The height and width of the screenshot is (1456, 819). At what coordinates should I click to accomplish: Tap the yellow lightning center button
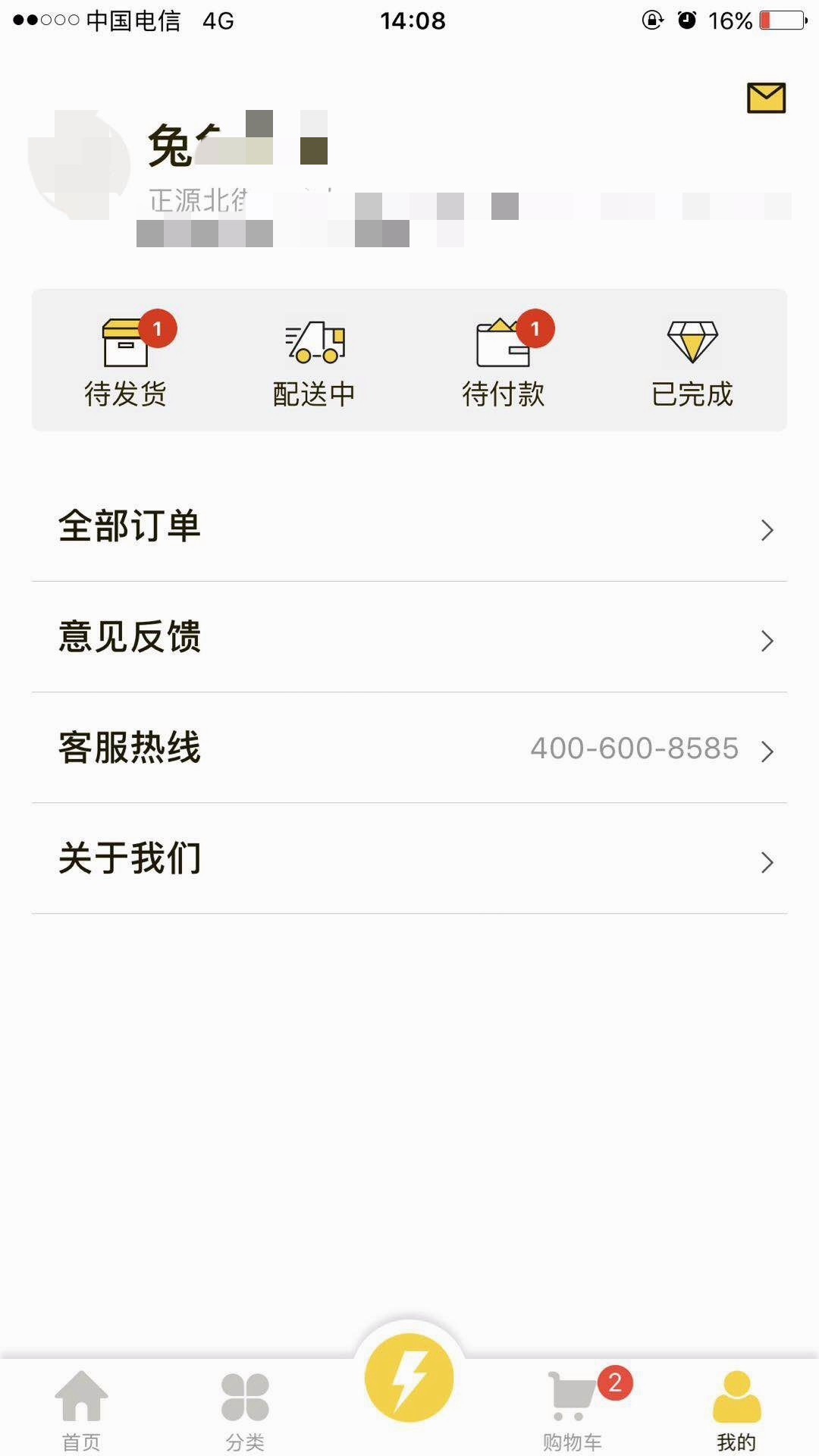[409, 1377]
